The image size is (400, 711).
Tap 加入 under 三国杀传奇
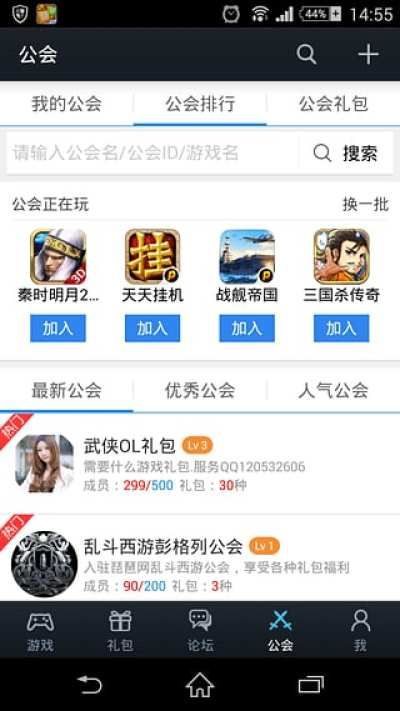(x=341, y=328)
